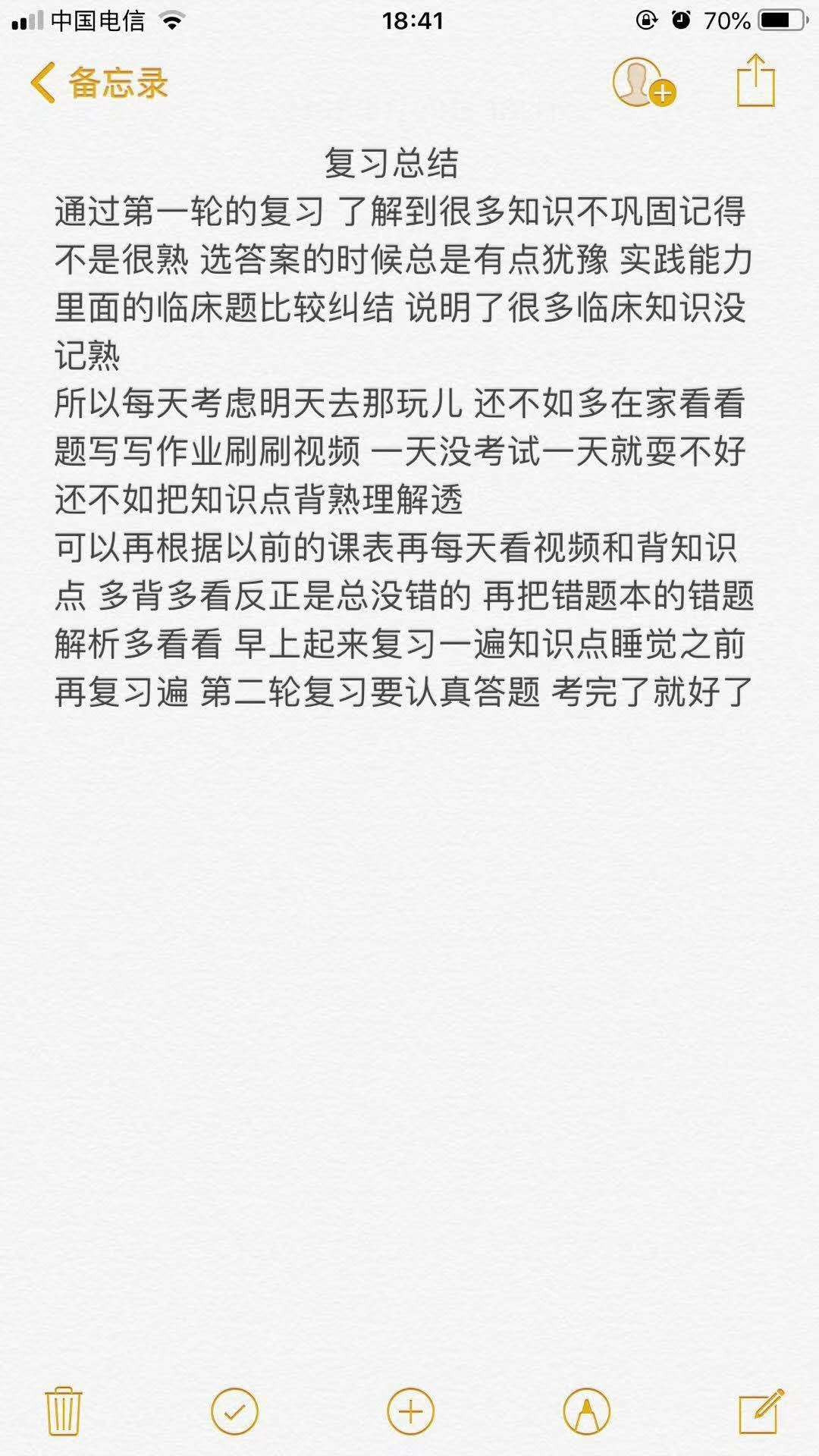Delete this note with trash icon
The width and height of the screenshot is (819, 1456).
(x=63, y=1410)
